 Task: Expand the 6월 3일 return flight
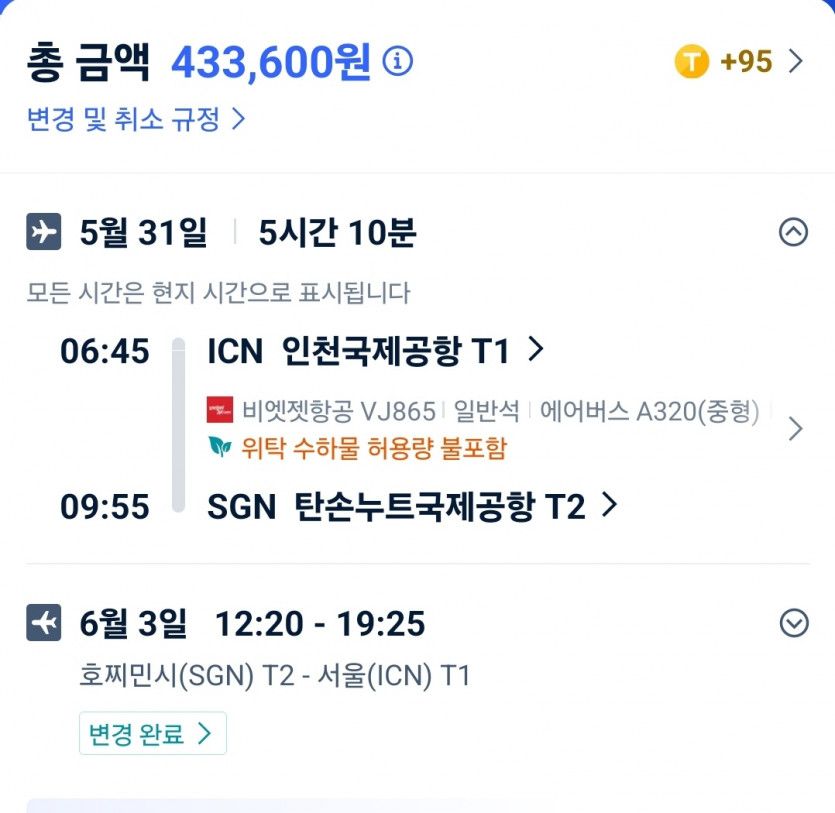(793, 623)
